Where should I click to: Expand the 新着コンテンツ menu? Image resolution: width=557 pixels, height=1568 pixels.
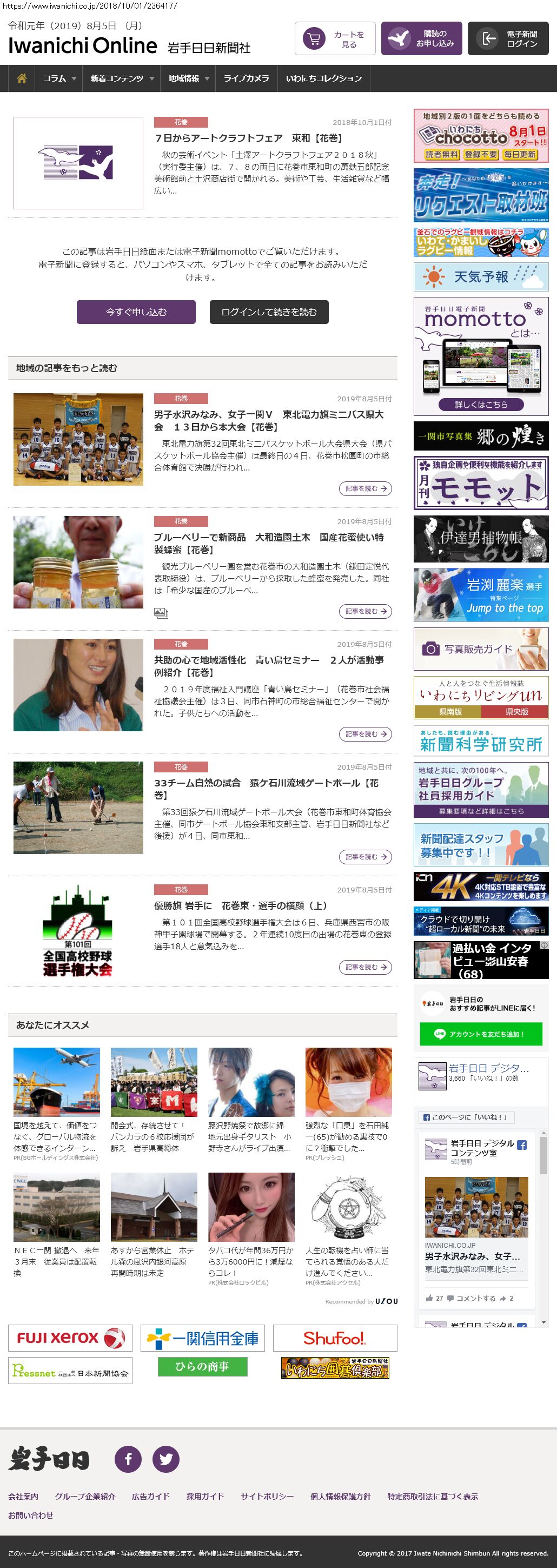[122, 78]
